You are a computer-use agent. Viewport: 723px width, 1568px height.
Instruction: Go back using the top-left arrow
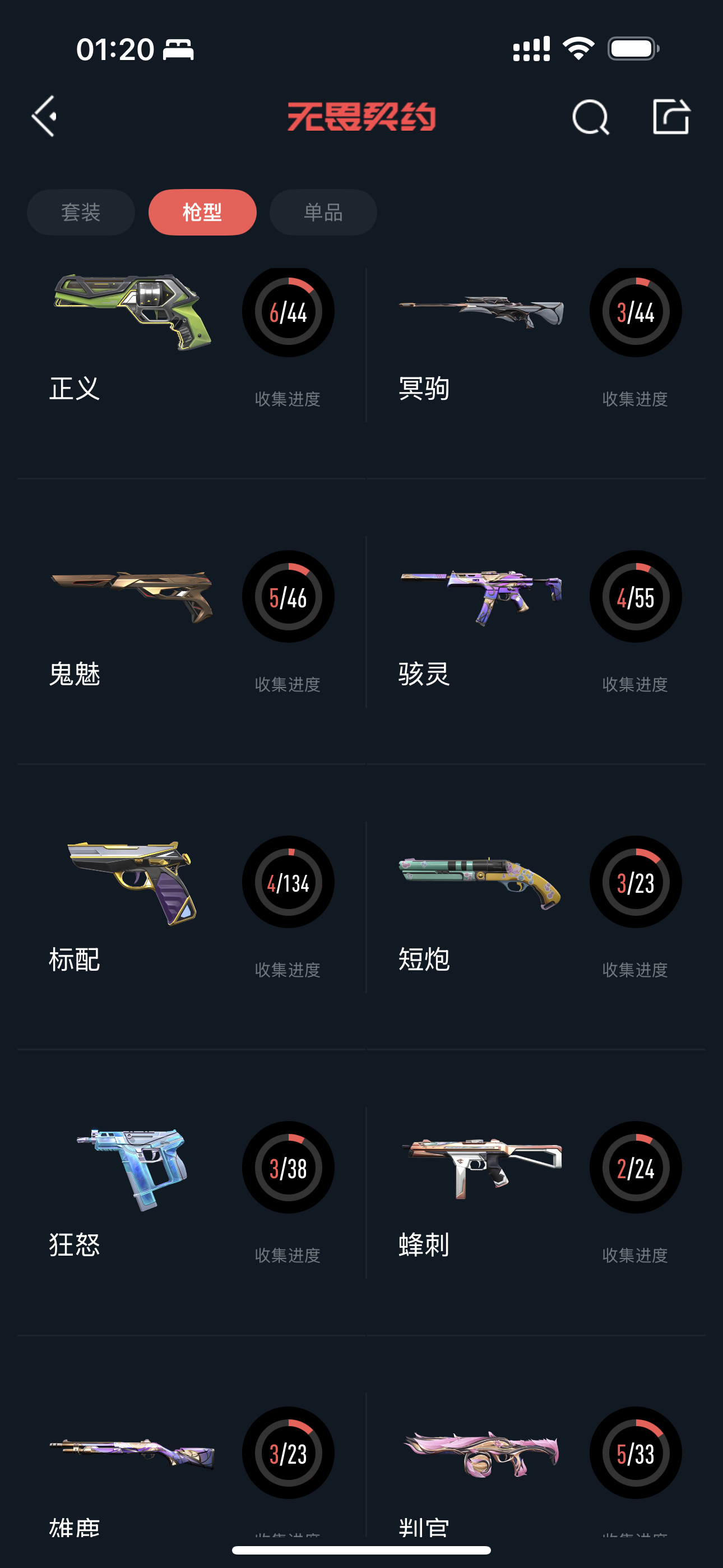point(44,116)
